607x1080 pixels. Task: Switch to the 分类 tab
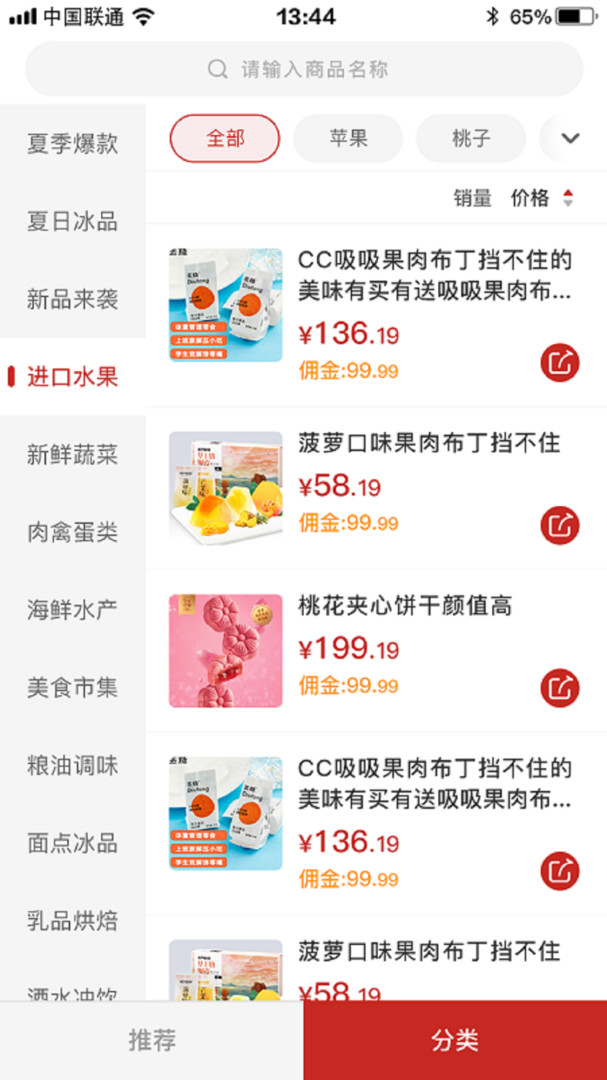[455, 1040]
